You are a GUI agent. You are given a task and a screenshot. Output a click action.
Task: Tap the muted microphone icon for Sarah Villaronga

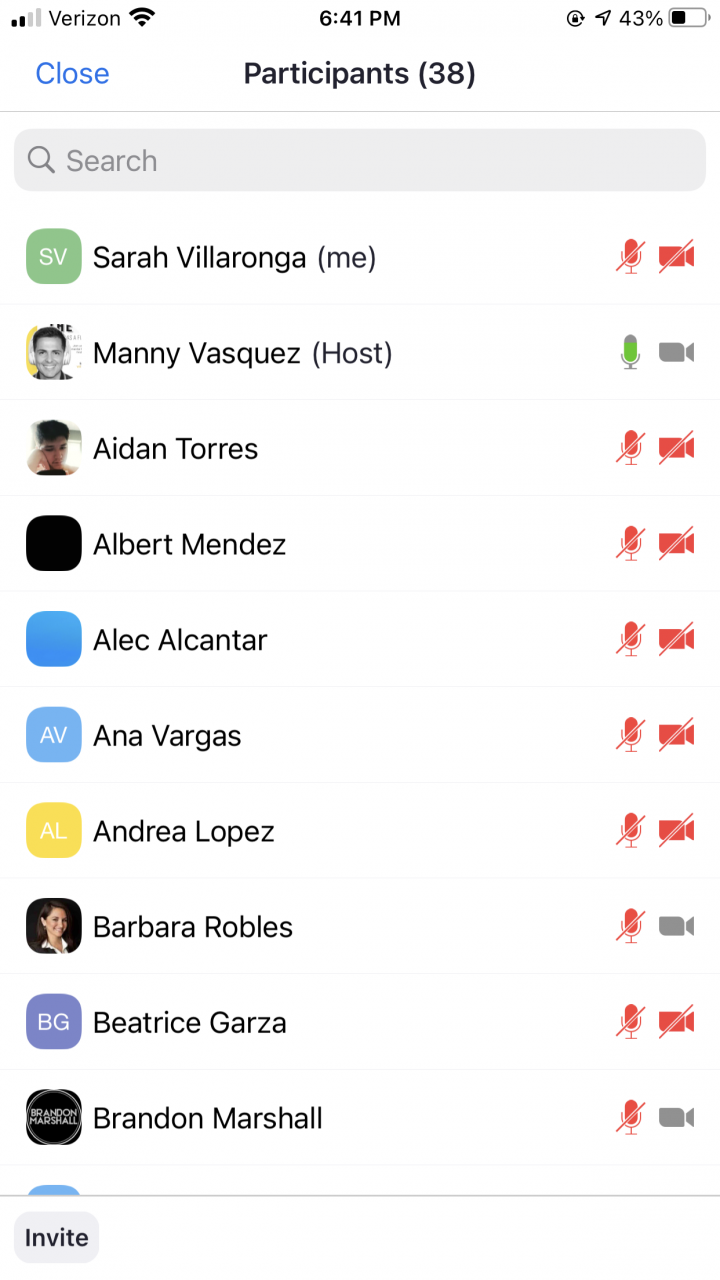pos(630,257)
